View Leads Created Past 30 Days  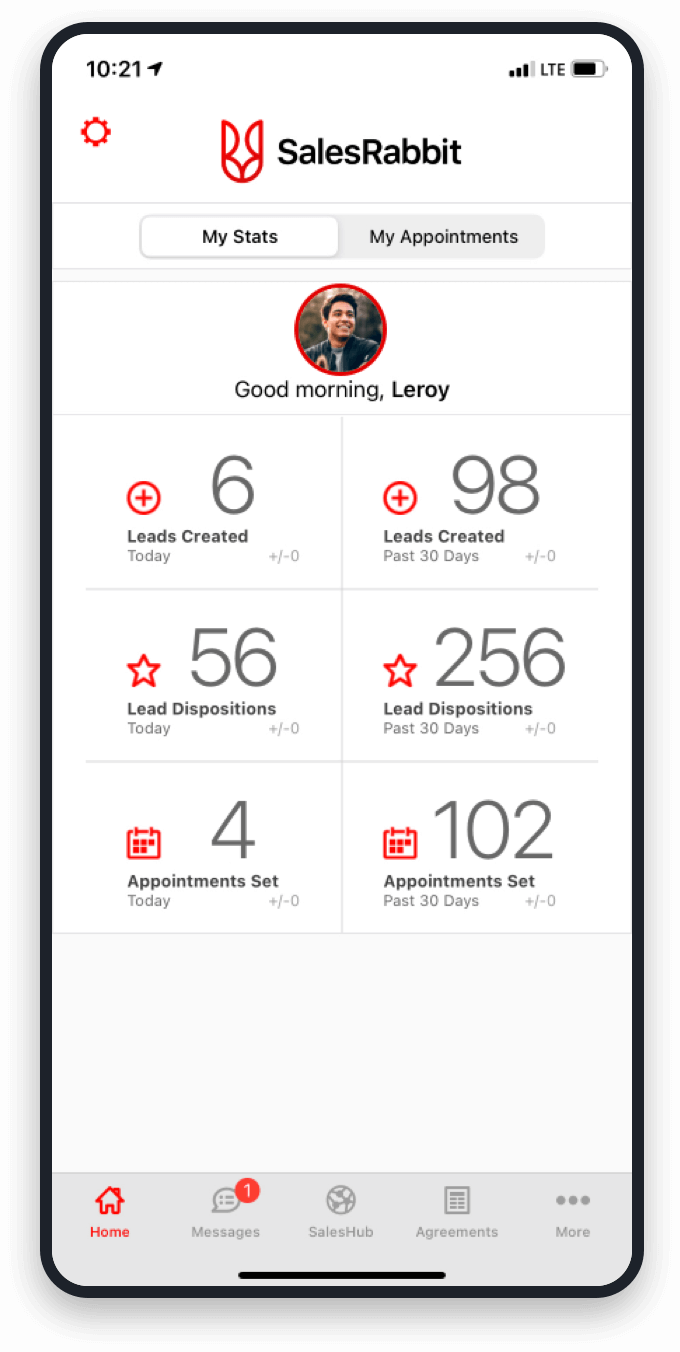(x=470, y=505)
